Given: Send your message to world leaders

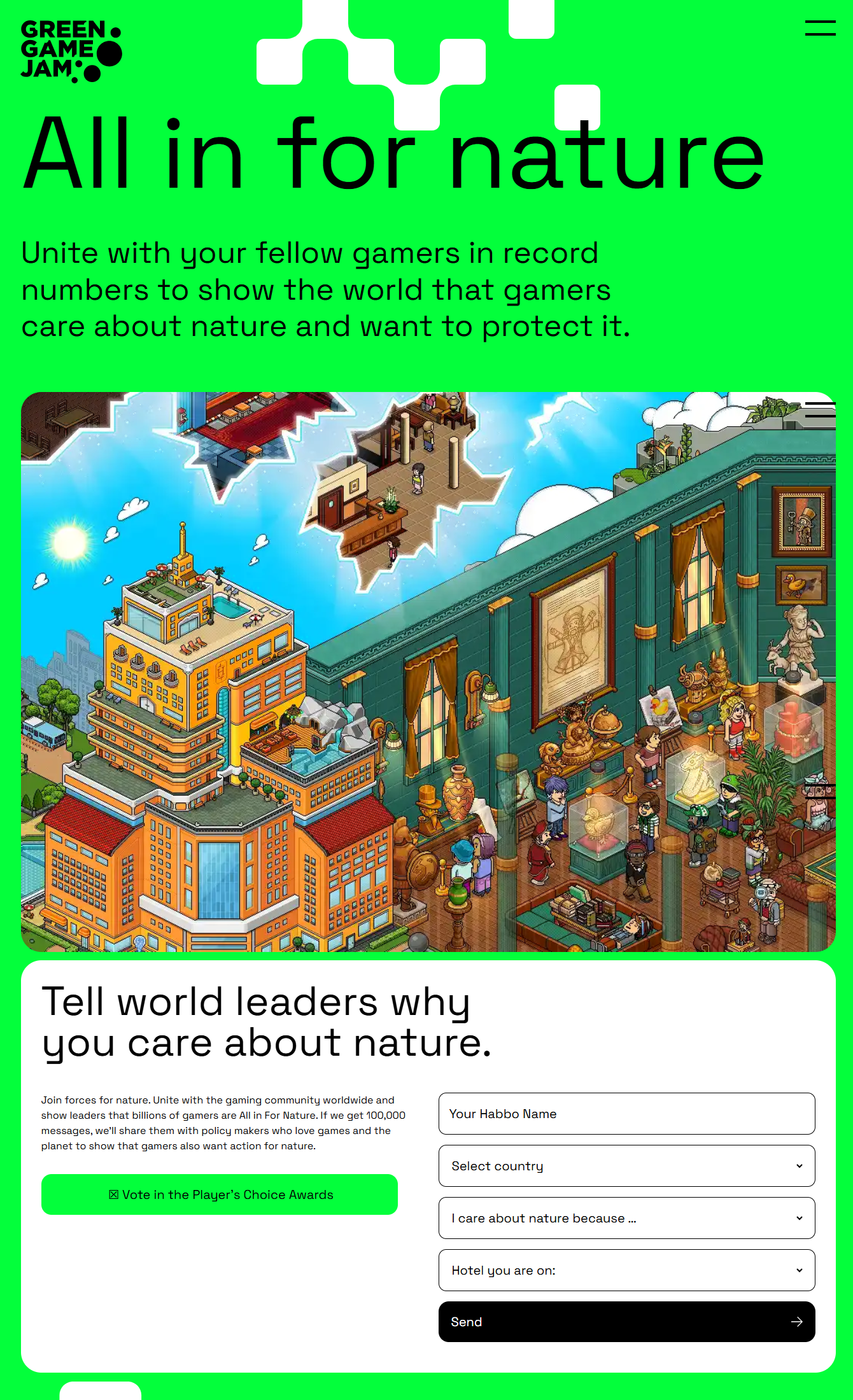Looking at the screenshot, I should point(626,1322).
